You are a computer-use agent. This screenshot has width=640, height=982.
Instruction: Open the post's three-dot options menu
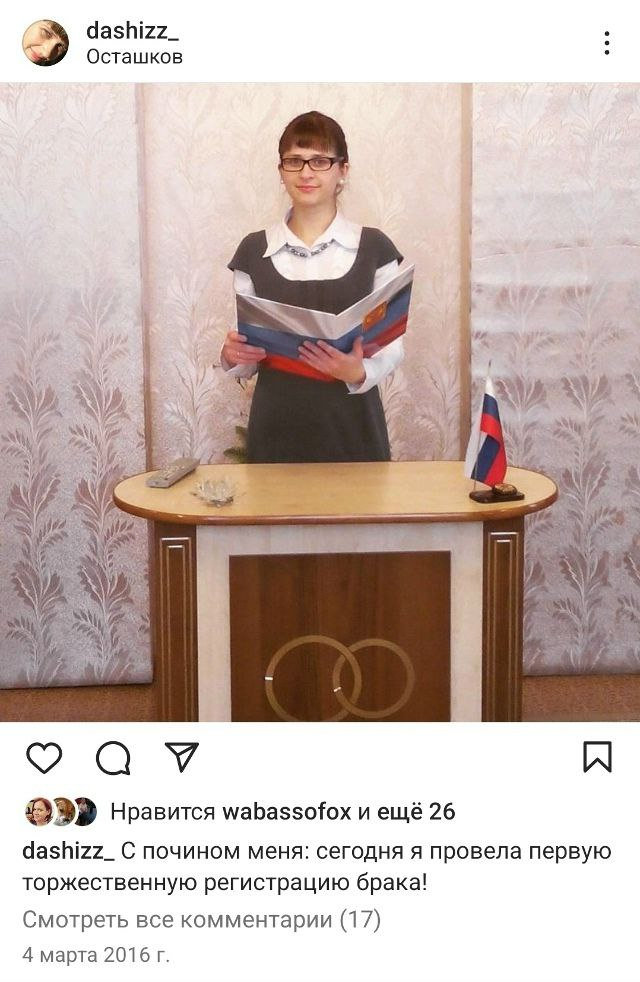point(606,43)
